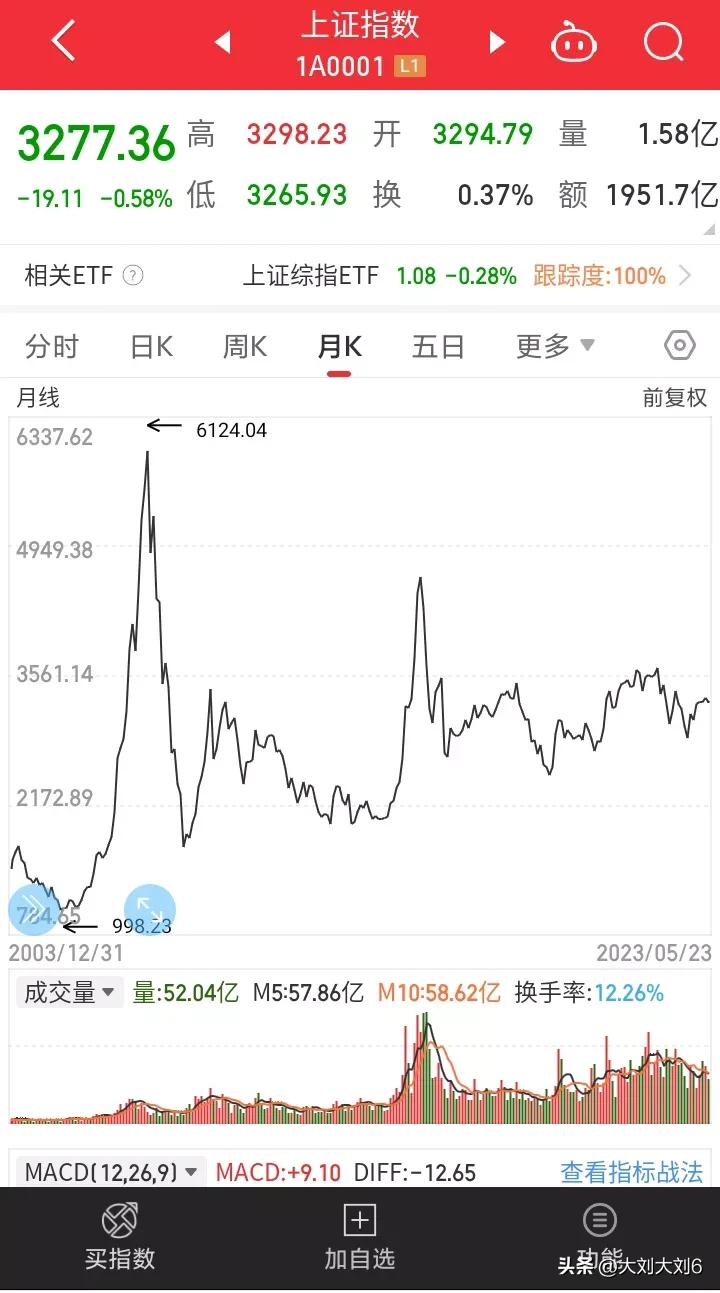Expand the 更多 chart type dropdown
The image size is (720, 1293).
pyautogui.click(x=555, y=345)
